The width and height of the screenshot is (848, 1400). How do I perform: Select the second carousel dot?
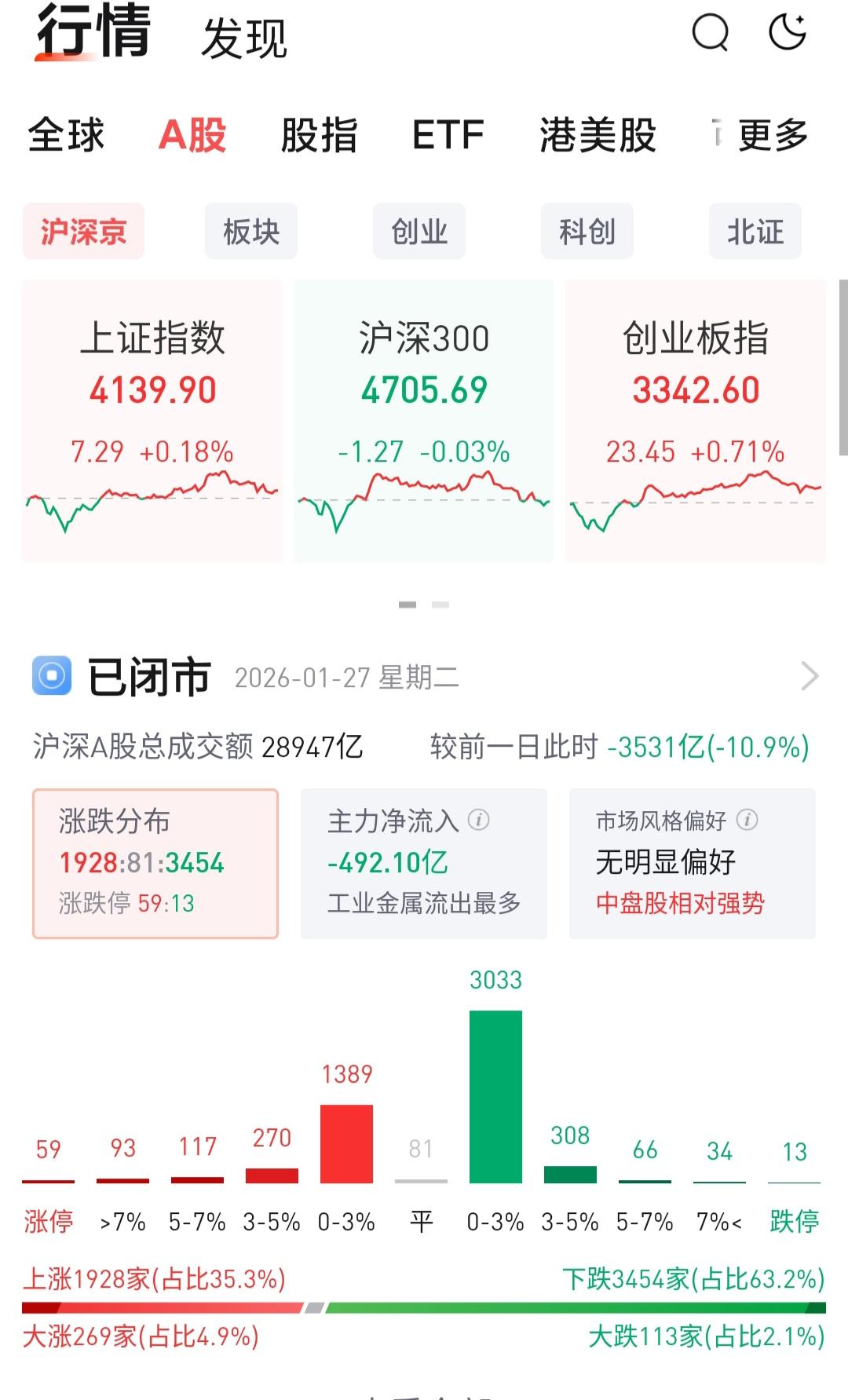point(440,605)
